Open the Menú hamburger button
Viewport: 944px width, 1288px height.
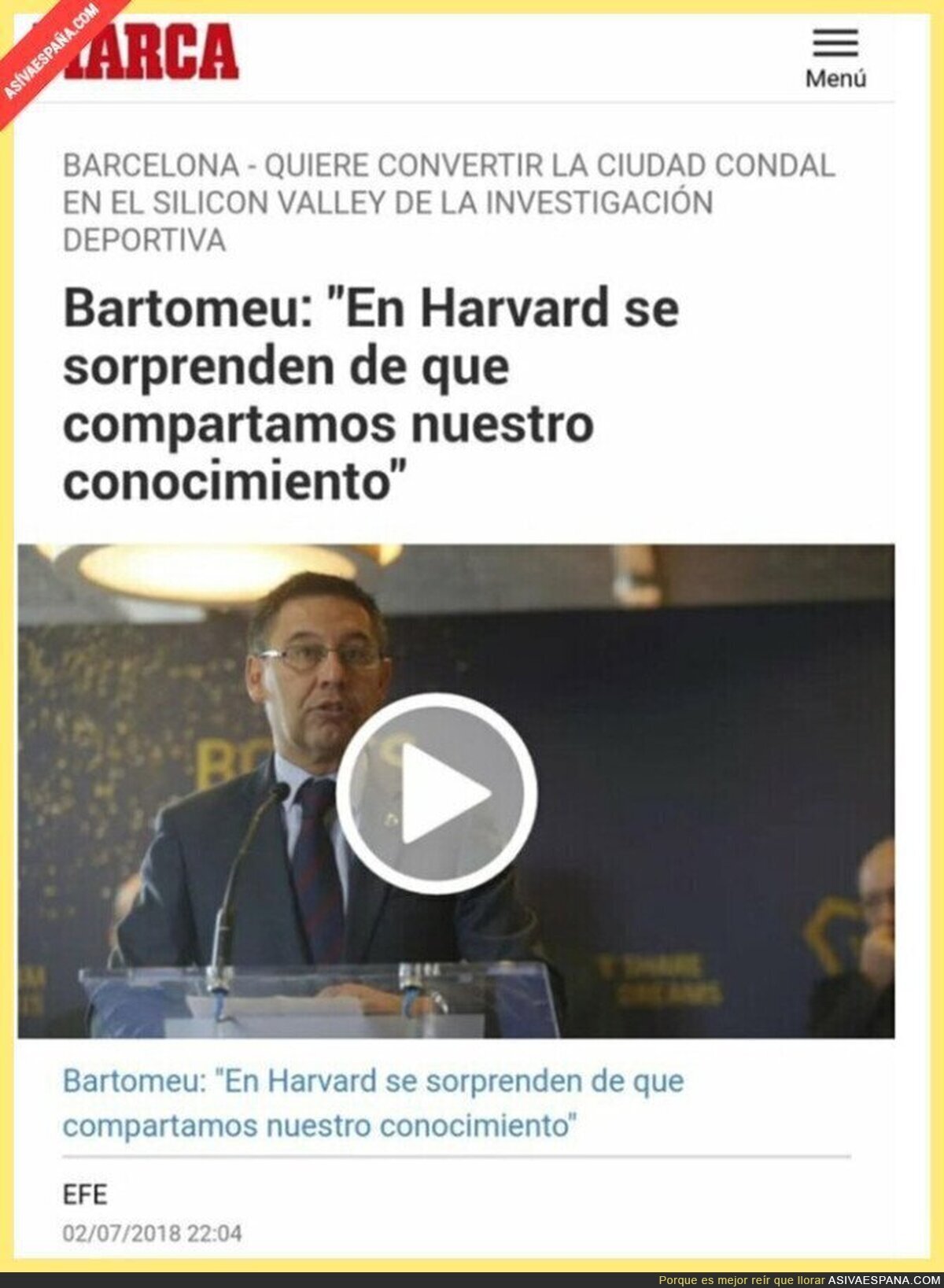point(835,57)
